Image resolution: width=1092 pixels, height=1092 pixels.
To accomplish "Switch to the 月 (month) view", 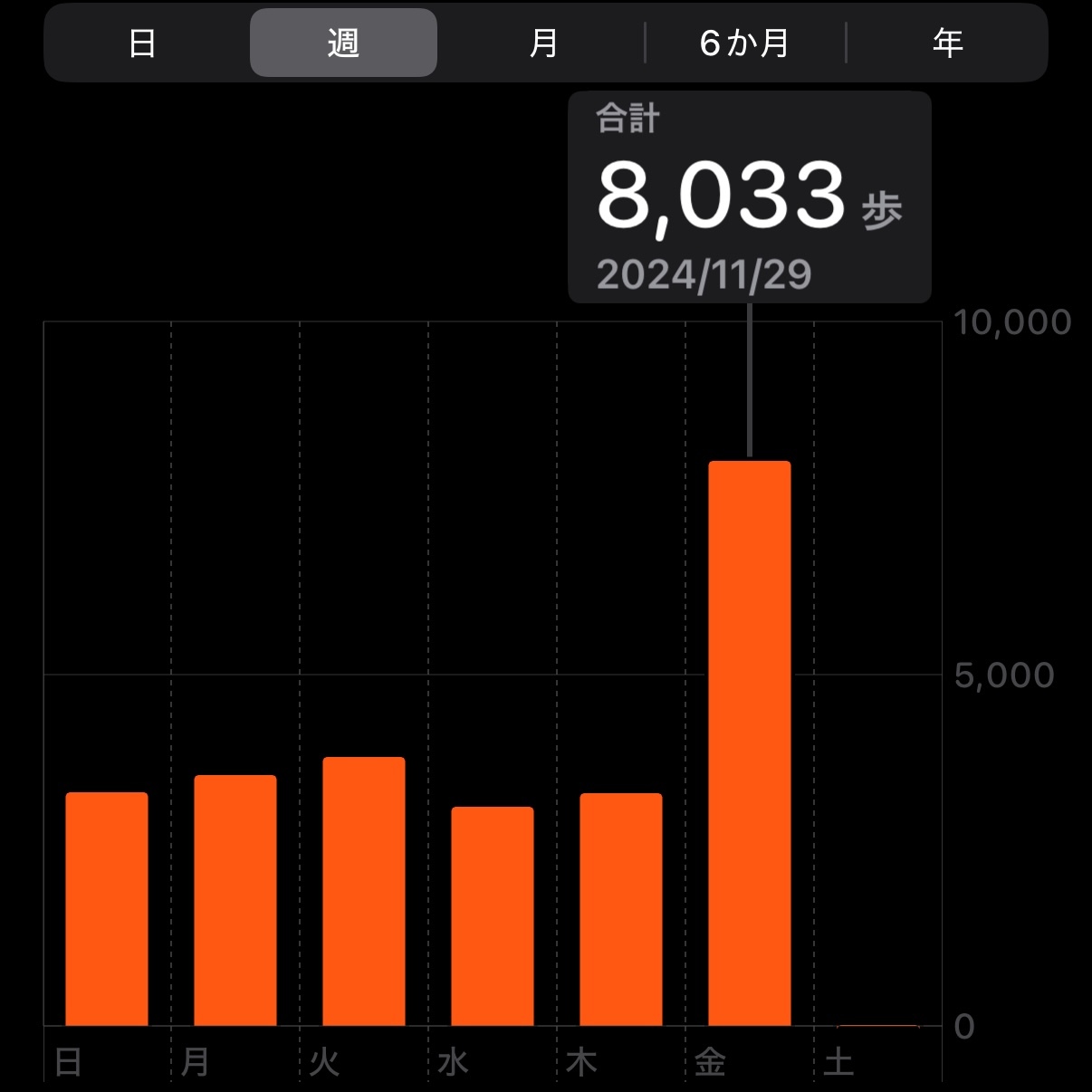I will [543, 43].
